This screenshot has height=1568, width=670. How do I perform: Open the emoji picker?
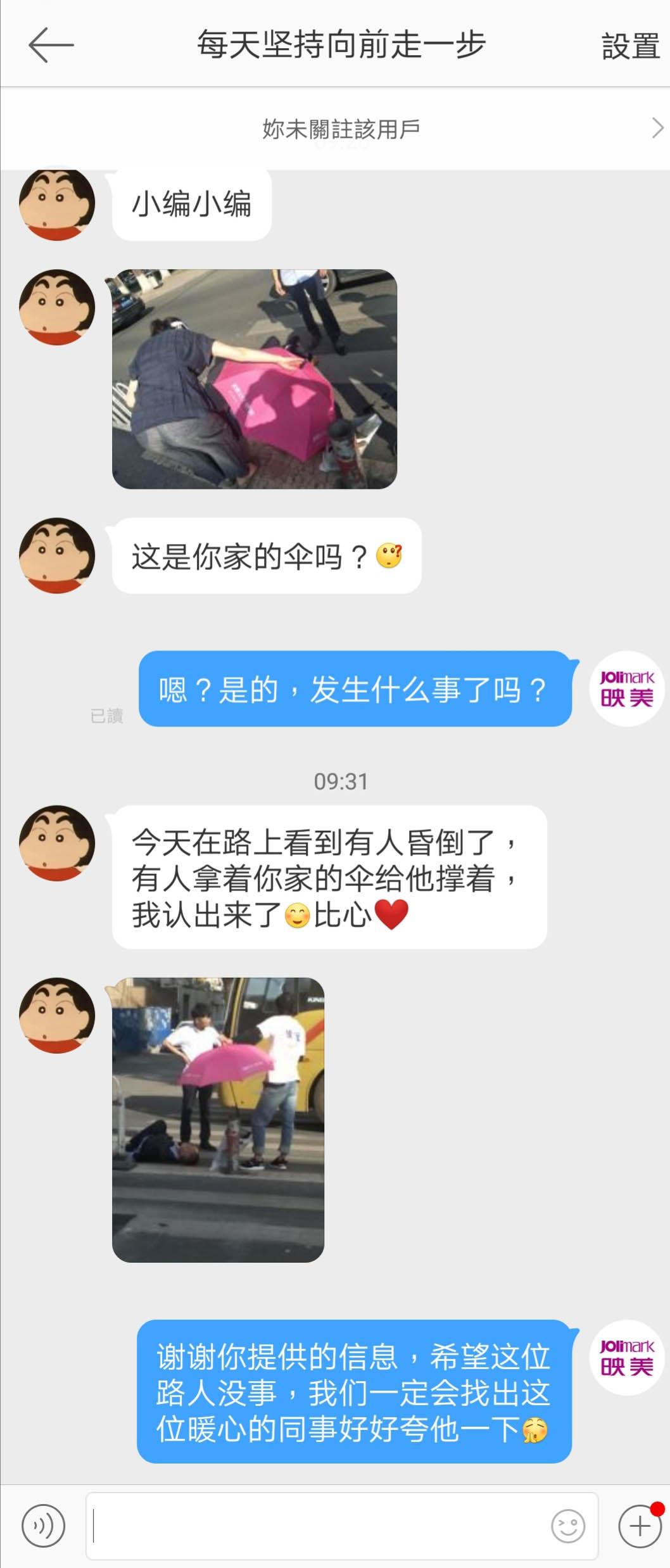pyautogui.click(x=567, y=1526)
